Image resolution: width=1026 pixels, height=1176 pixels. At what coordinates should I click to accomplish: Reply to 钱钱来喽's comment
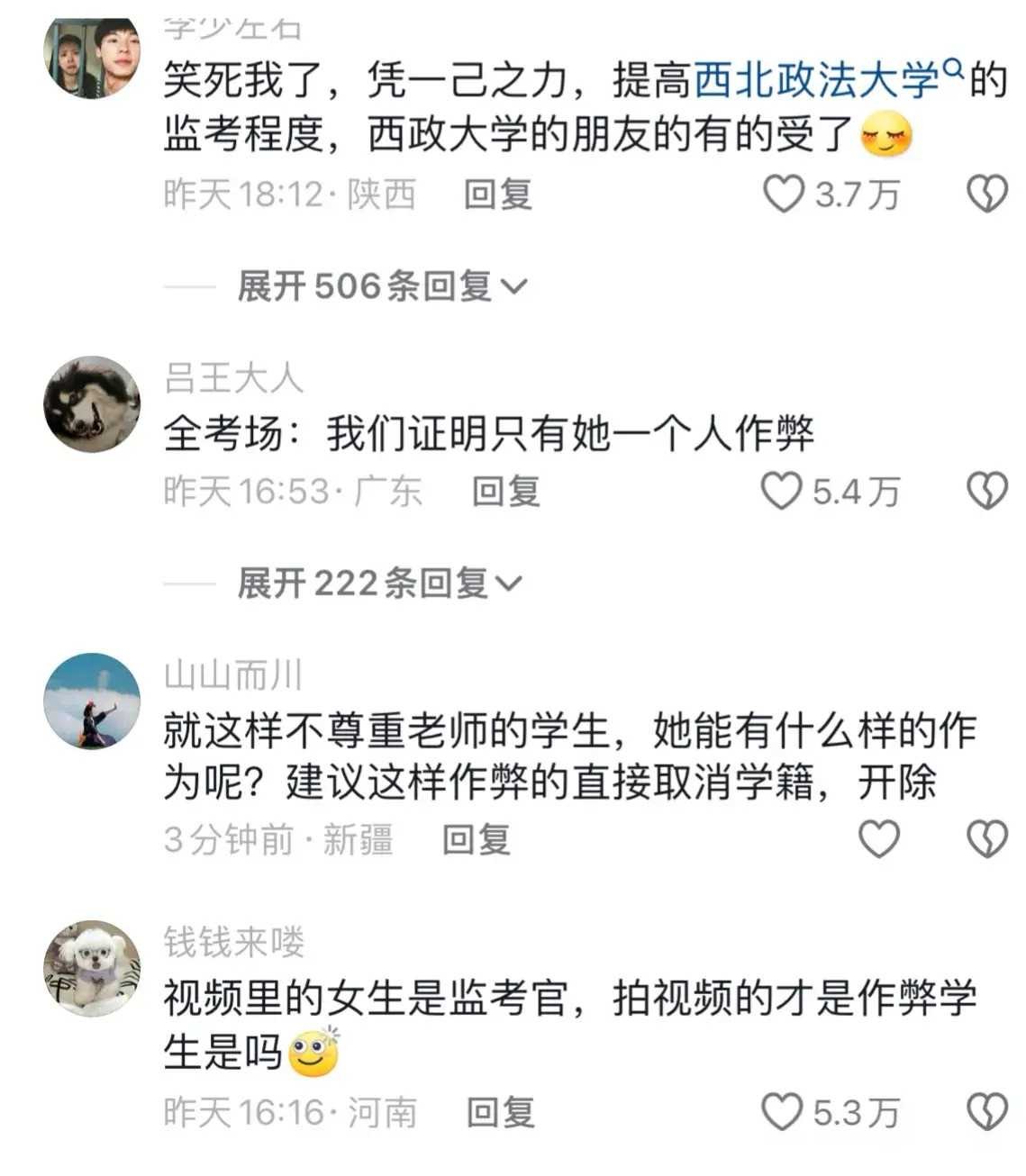click(x=500, y=1113)
